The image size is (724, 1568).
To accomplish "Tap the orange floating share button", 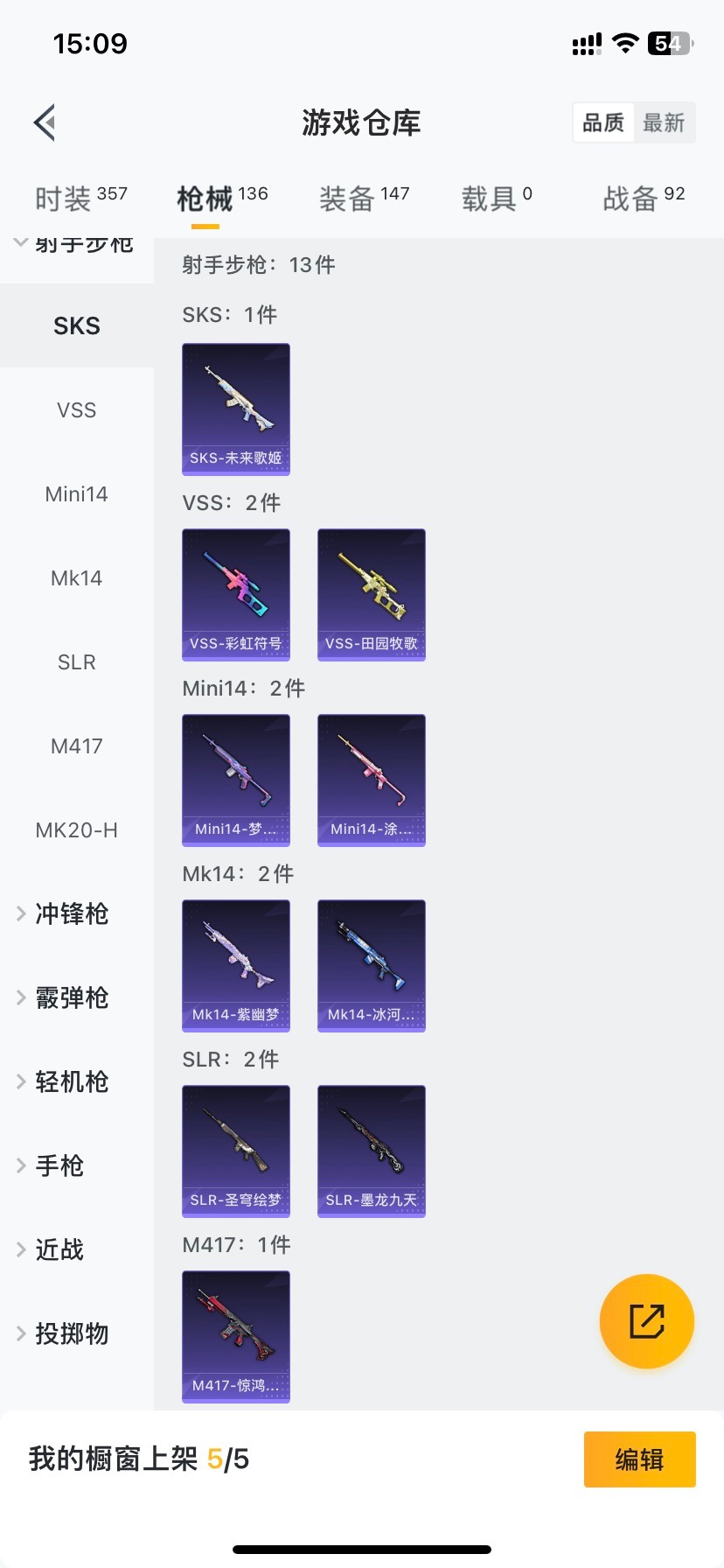I will 646,1320.
